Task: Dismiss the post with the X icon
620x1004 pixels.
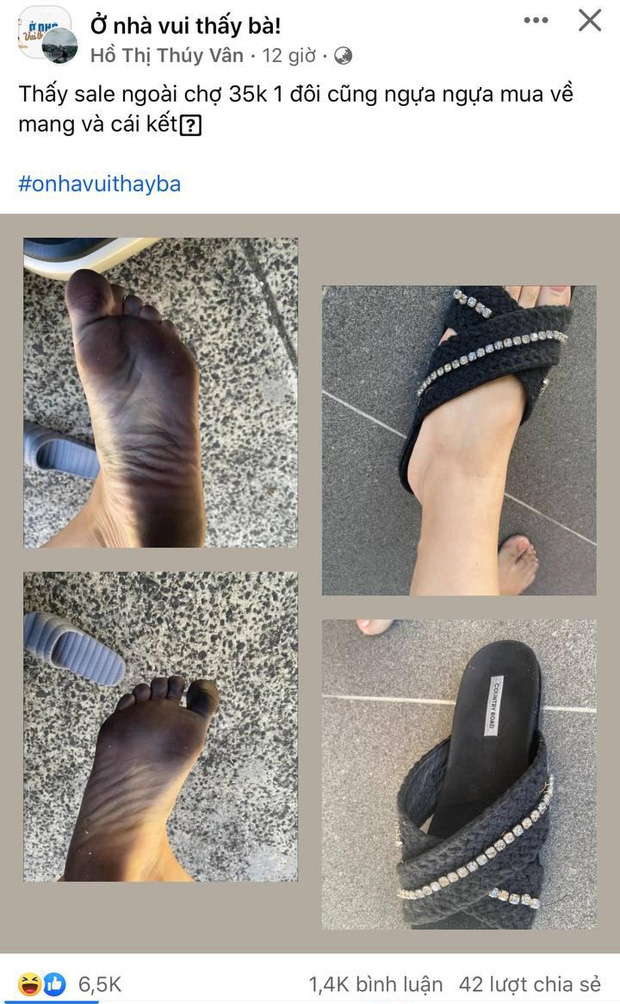Action: click(590, 20)
